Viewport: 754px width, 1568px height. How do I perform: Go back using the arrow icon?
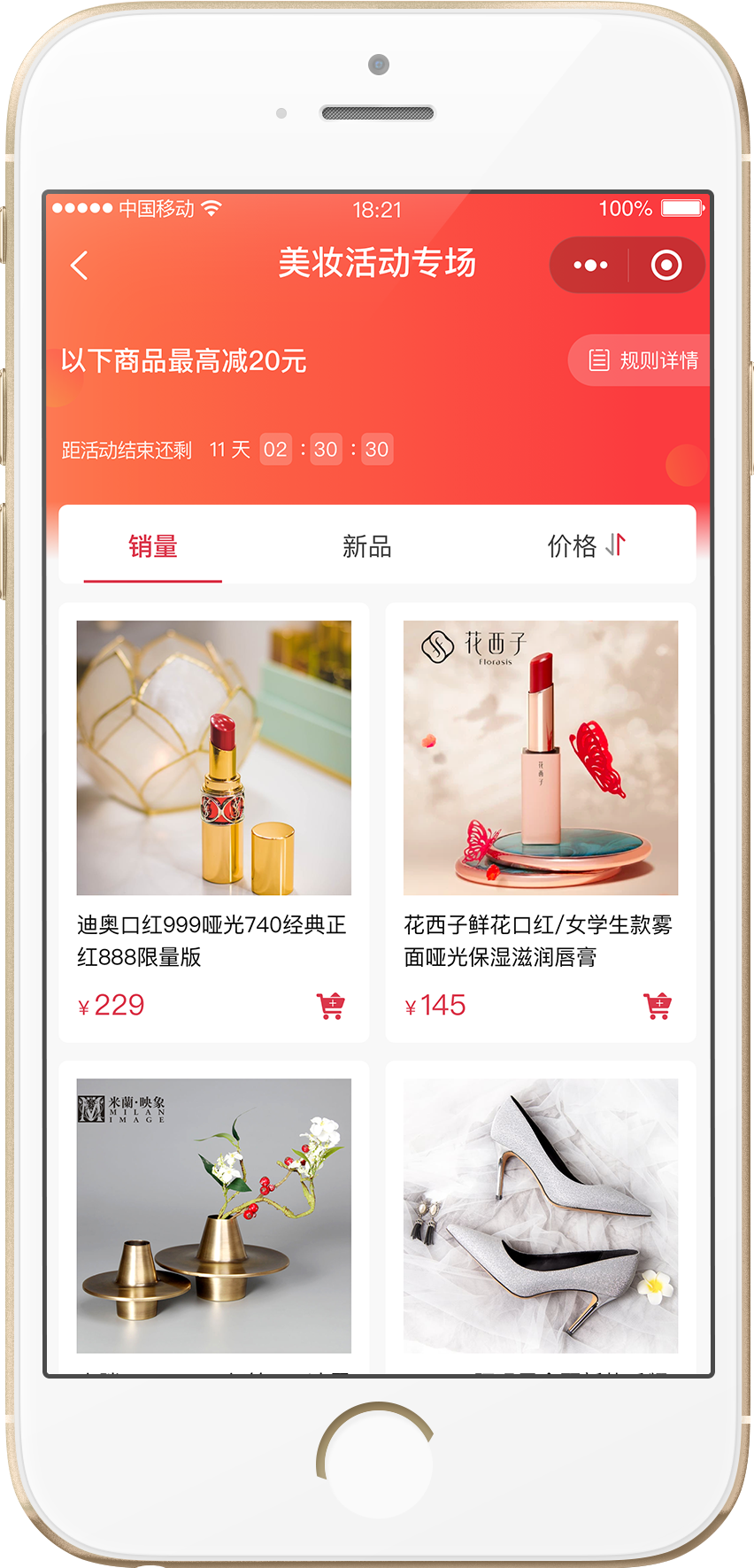click(x=80, y=265)
